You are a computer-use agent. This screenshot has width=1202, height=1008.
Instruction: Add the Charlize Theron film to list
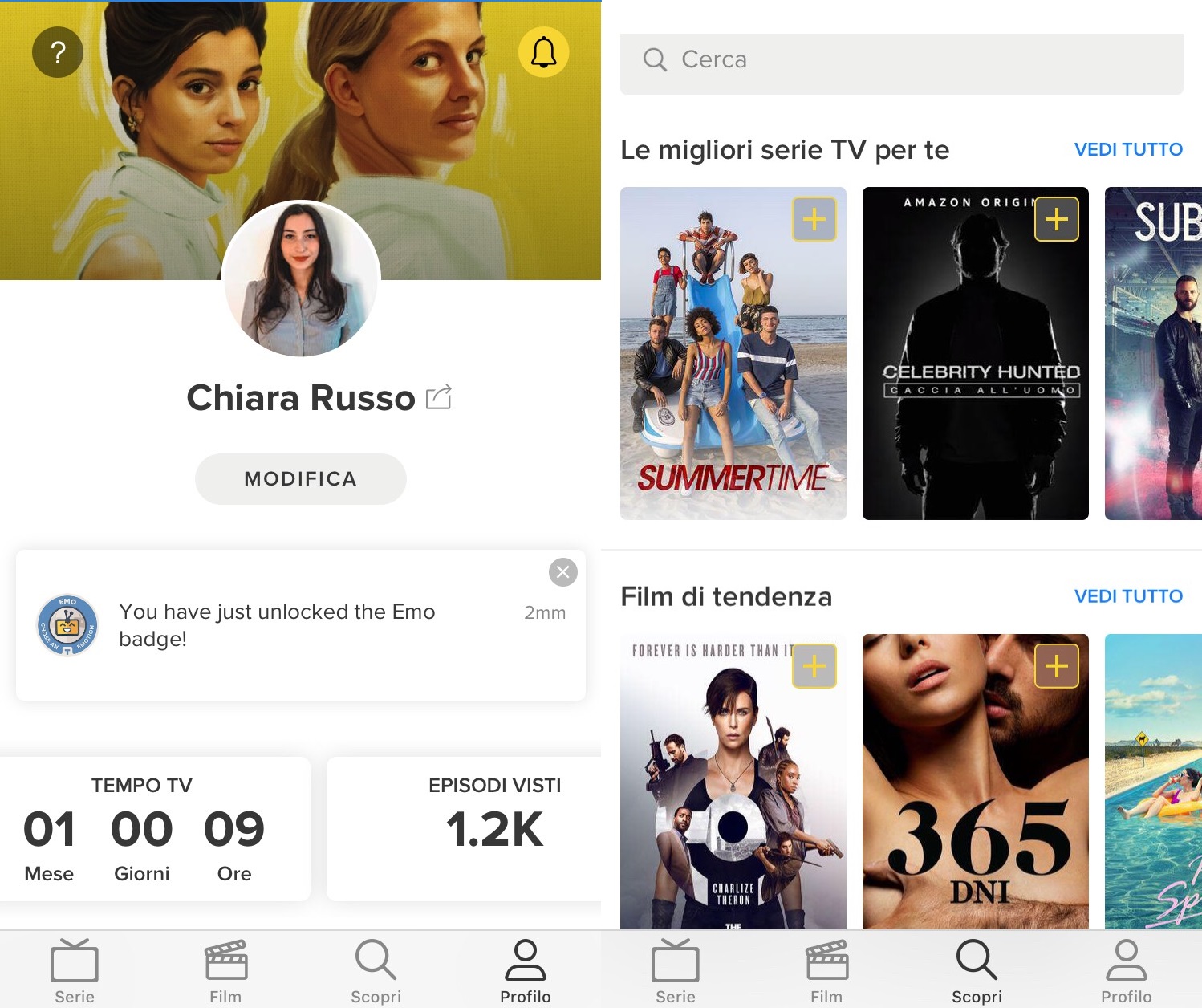point(814,666)
